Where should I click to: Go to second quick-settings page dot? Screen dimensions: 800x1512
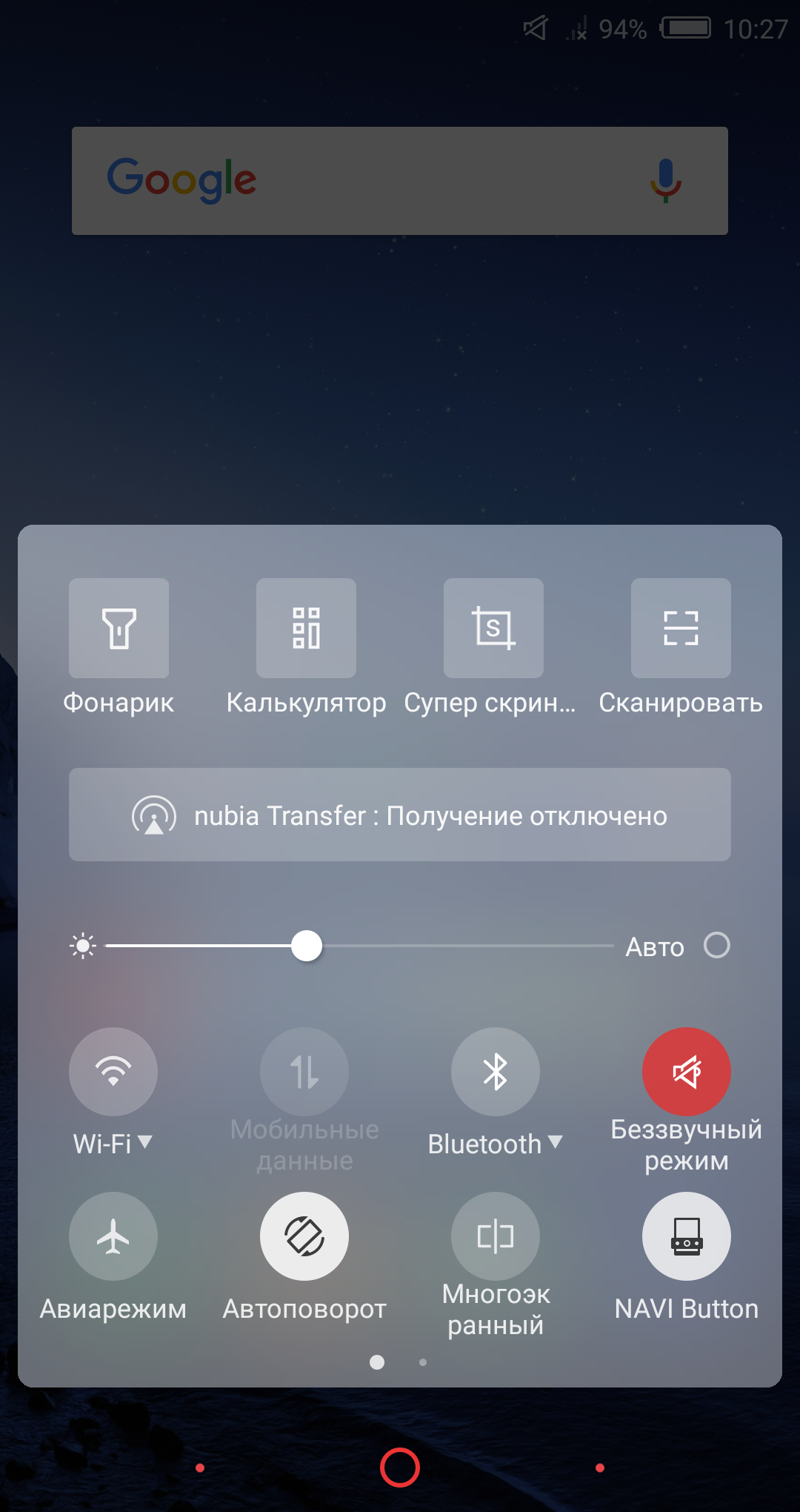coord(423,1362)
